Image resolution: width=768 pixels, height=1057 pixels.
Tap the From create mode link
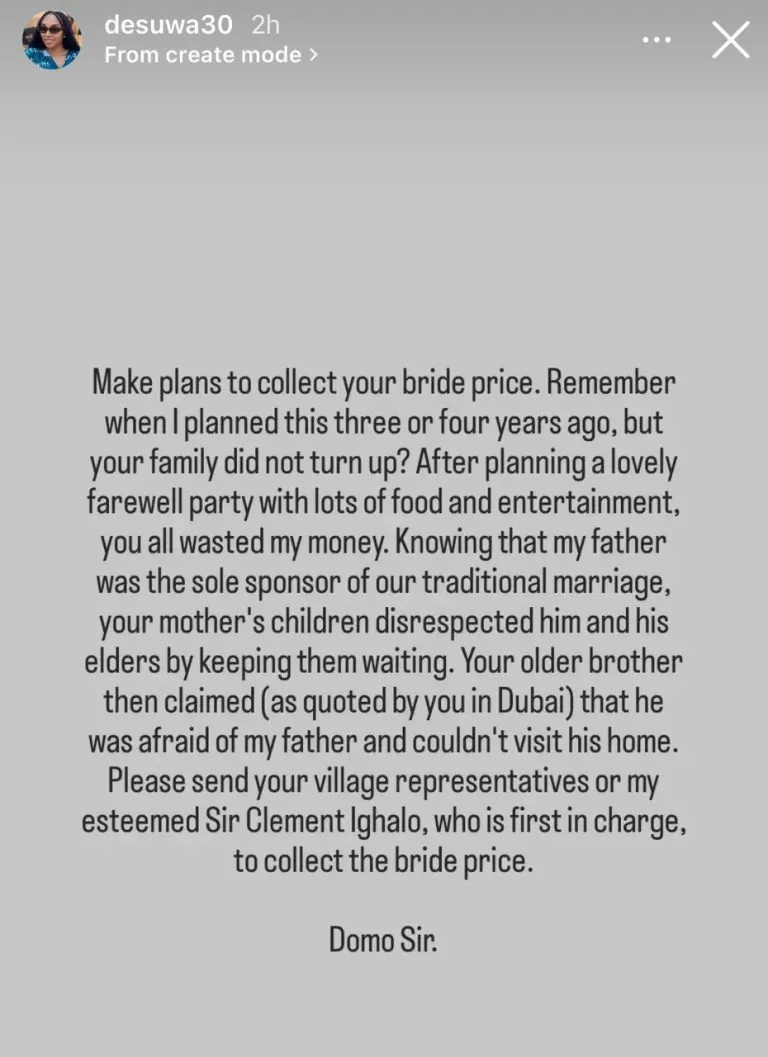(211, 55)
